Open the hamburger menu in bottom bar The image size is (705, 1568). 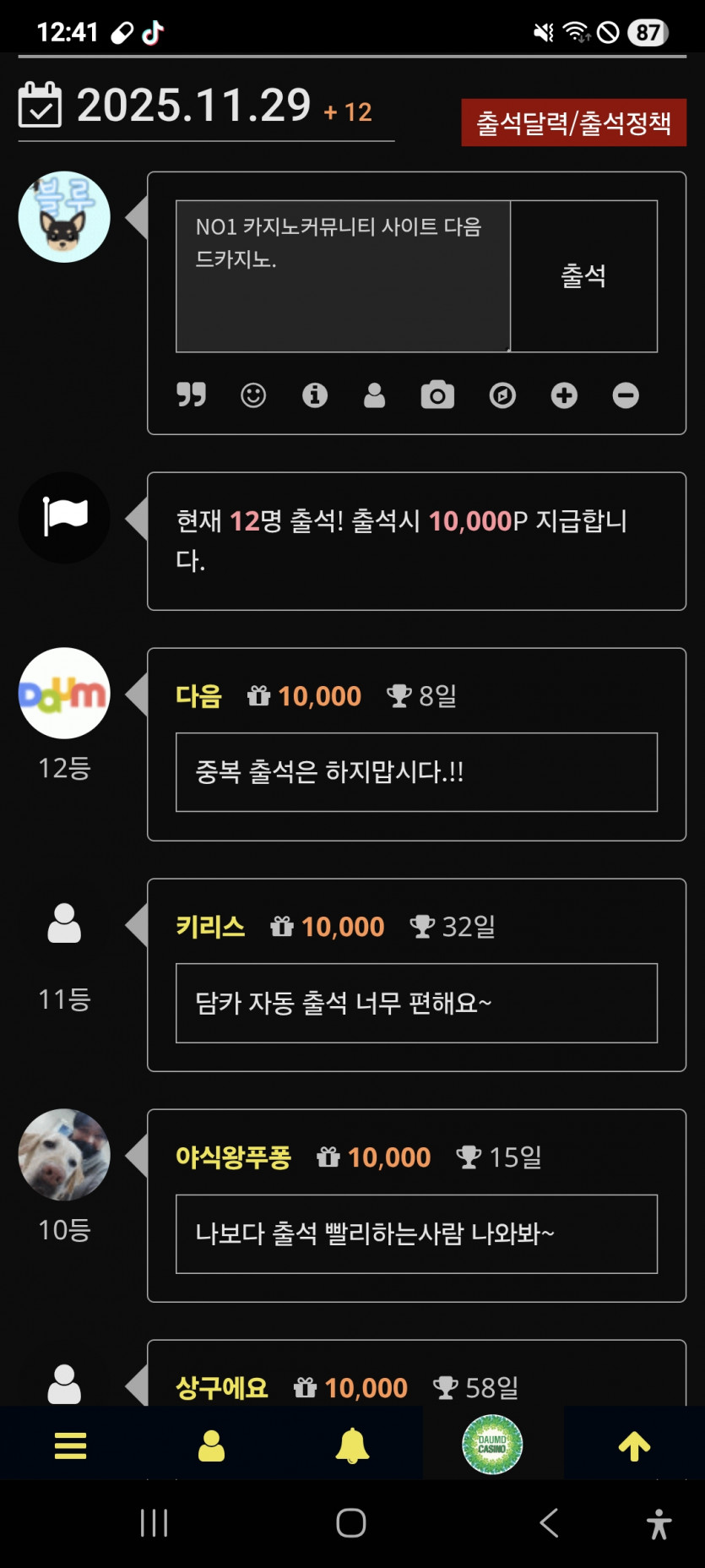pyautogui.click(x=70, y=1445)
